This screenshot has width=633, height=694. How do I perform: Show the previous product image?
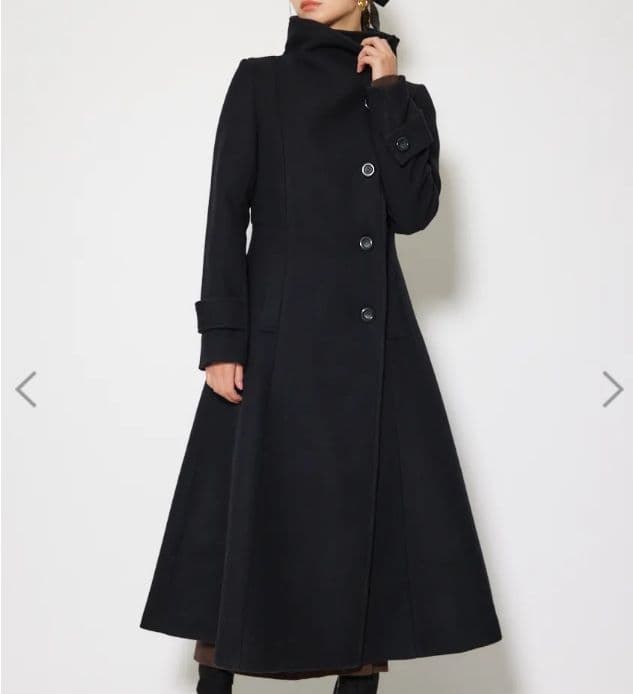26,389
